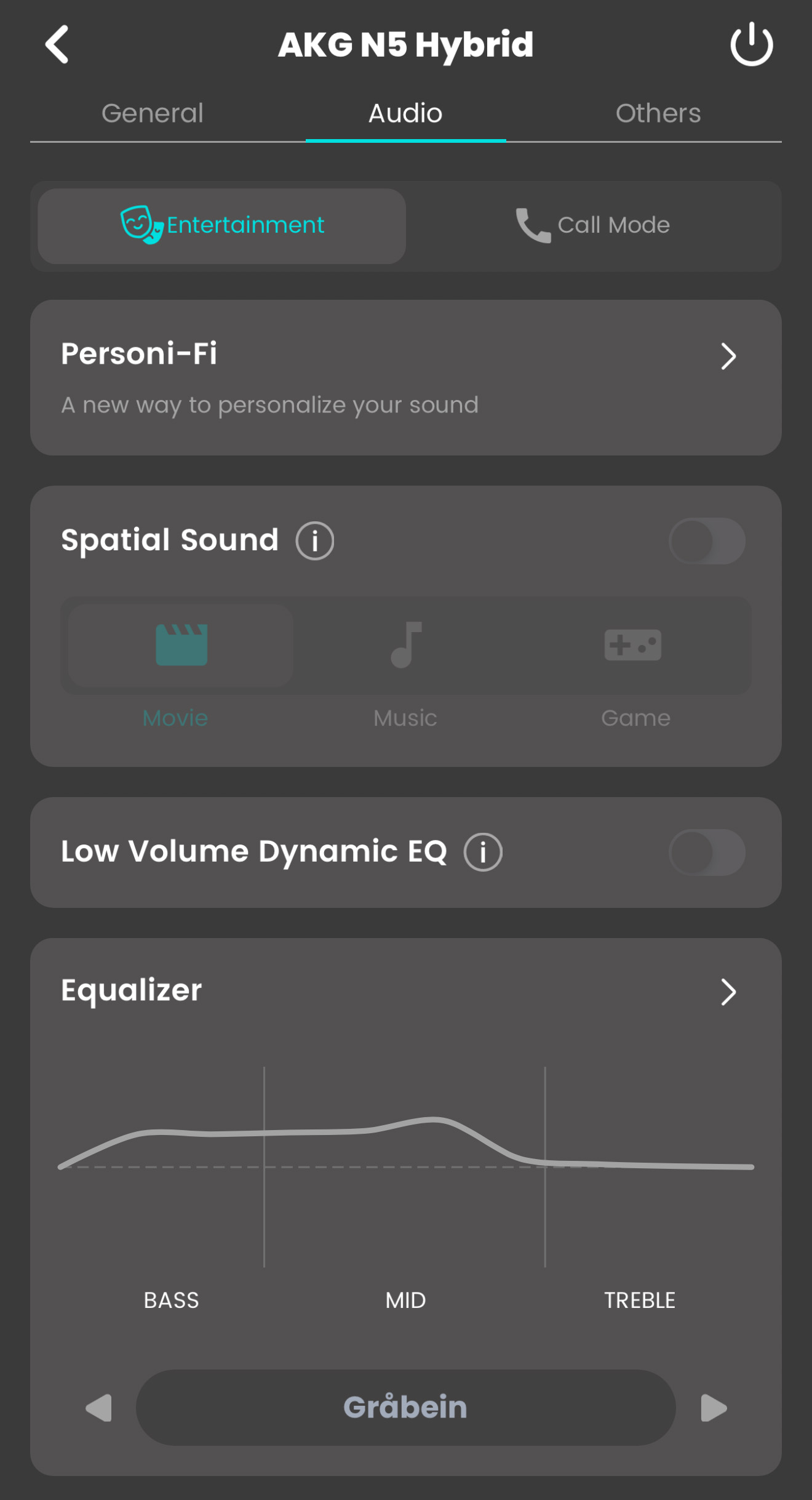This screenshot has width=812, height=1500.
Task: Enable Spatial Sound
Action: pyautogui.click(x=707, y=541)
